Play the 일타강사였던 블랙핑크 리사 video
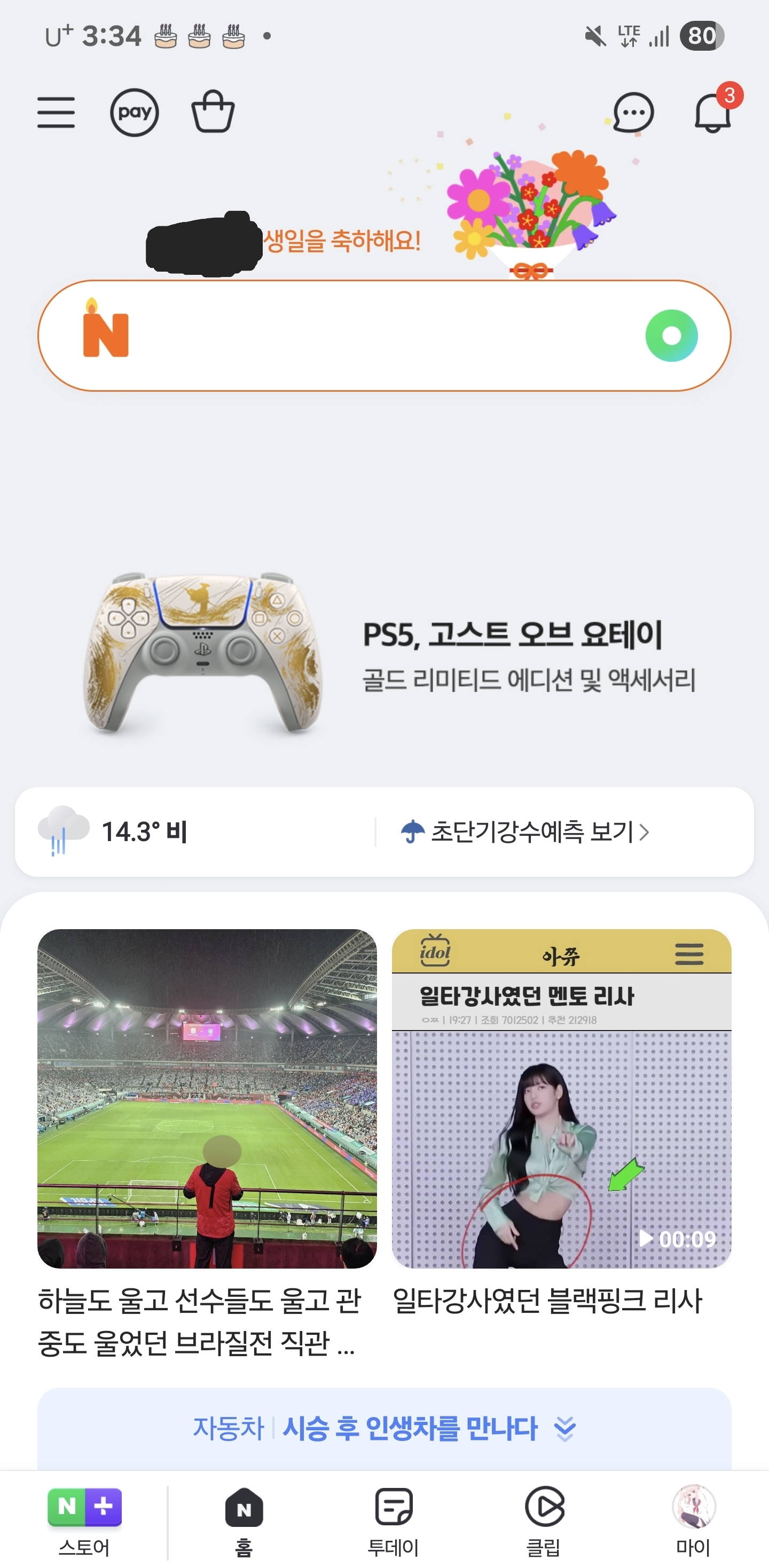 click(561, 1099)
